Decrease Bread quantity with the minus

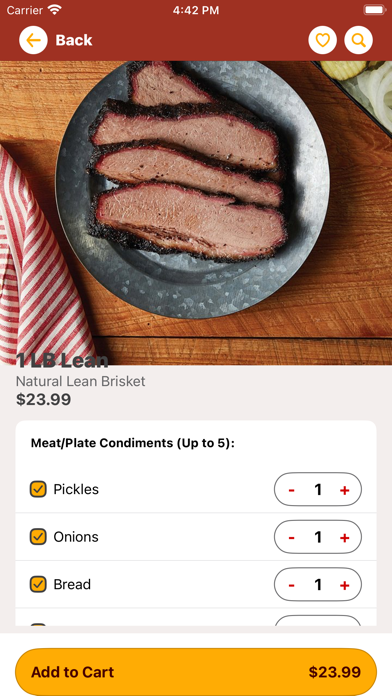pyautogui.click(x=292, y=585)
